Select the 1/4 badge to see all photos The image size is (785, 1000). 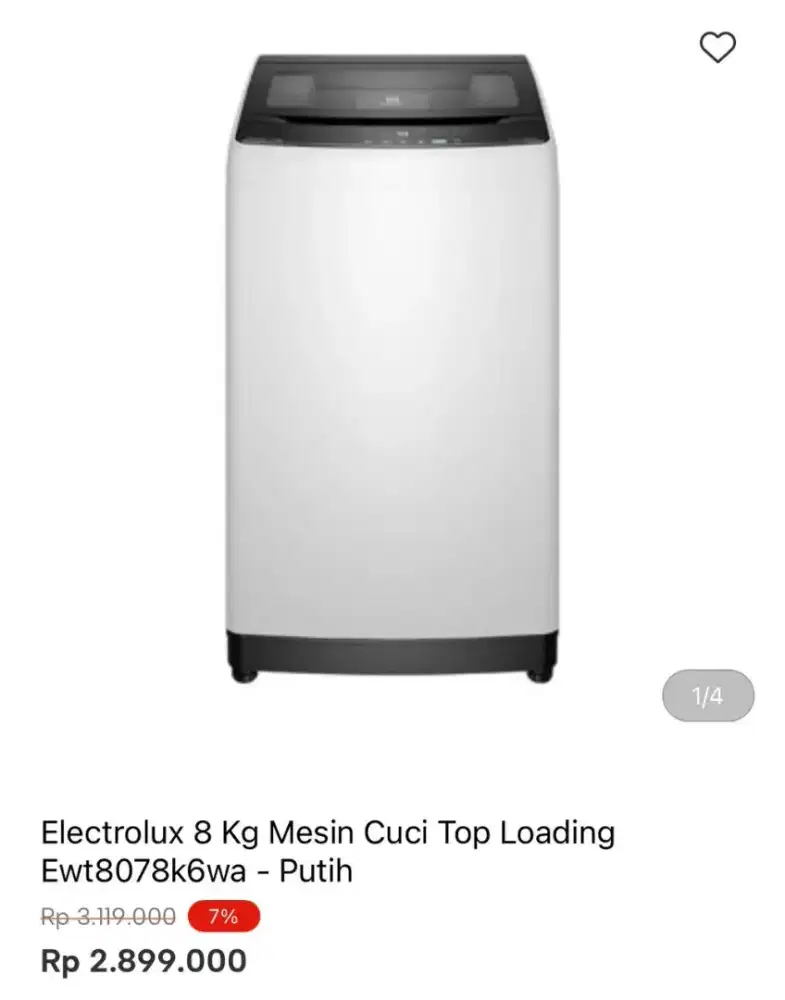point(708,694)
